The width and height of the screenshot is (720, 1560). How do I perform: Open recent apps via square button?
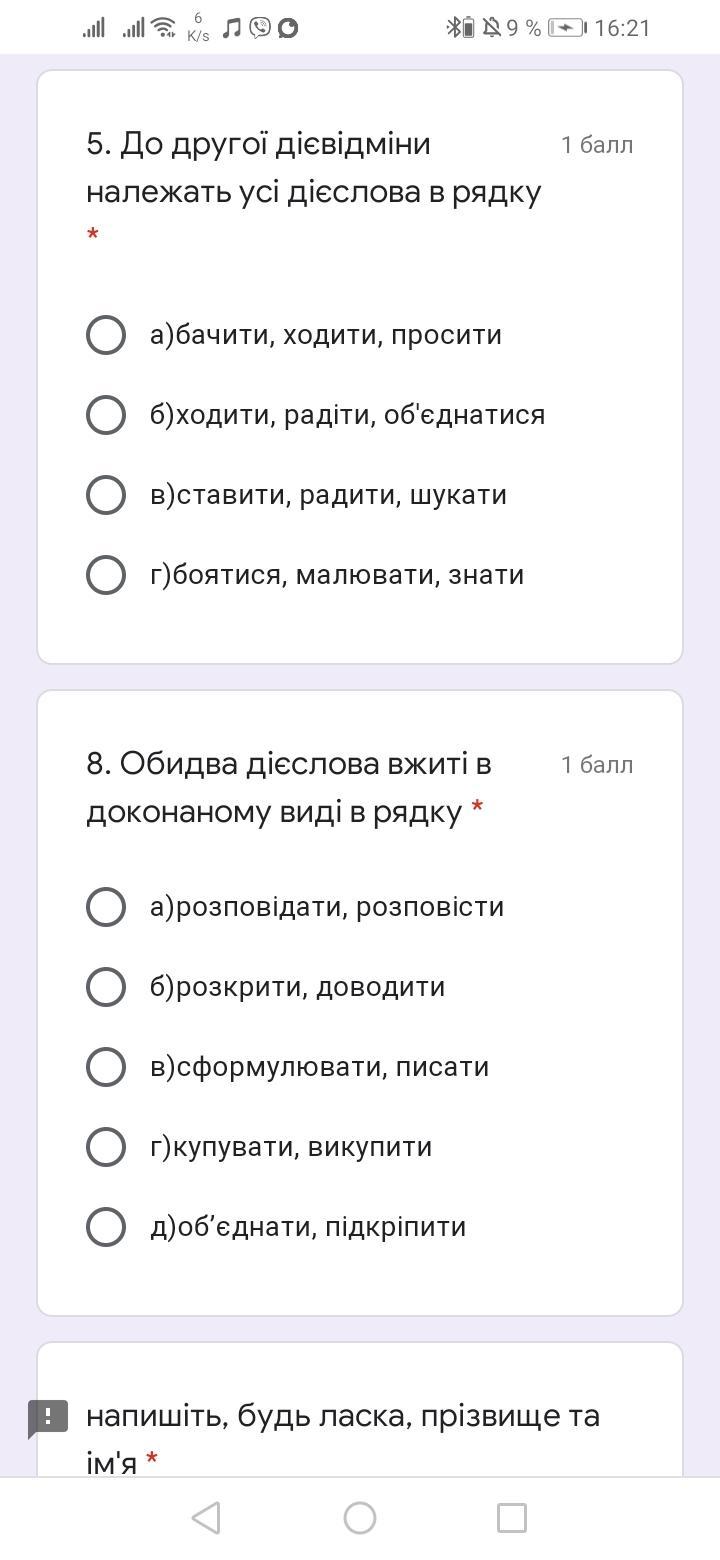point(512,1518)
